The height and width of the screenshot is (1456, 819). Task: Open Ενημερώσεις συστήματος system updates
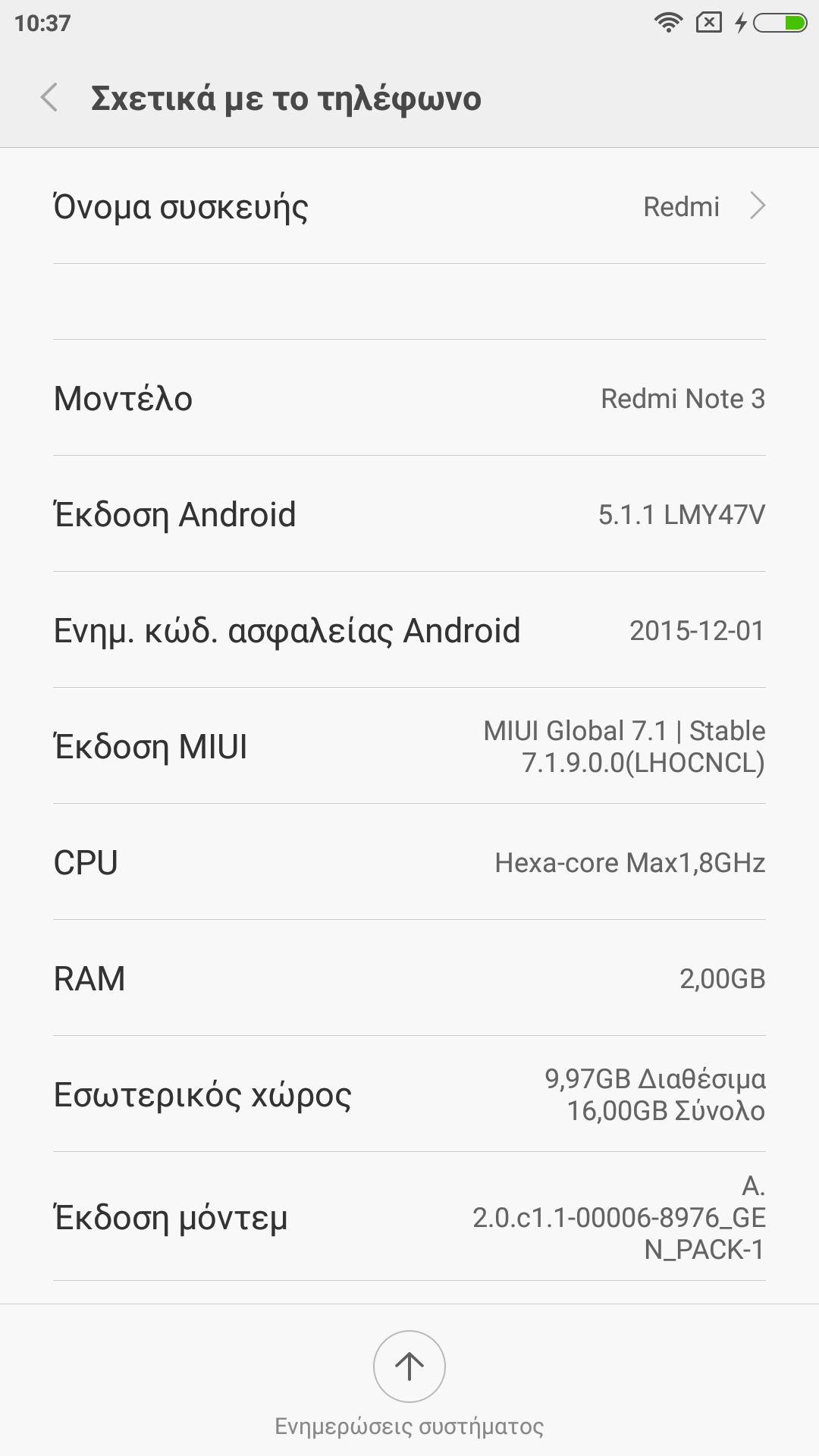pos(409,1367)
